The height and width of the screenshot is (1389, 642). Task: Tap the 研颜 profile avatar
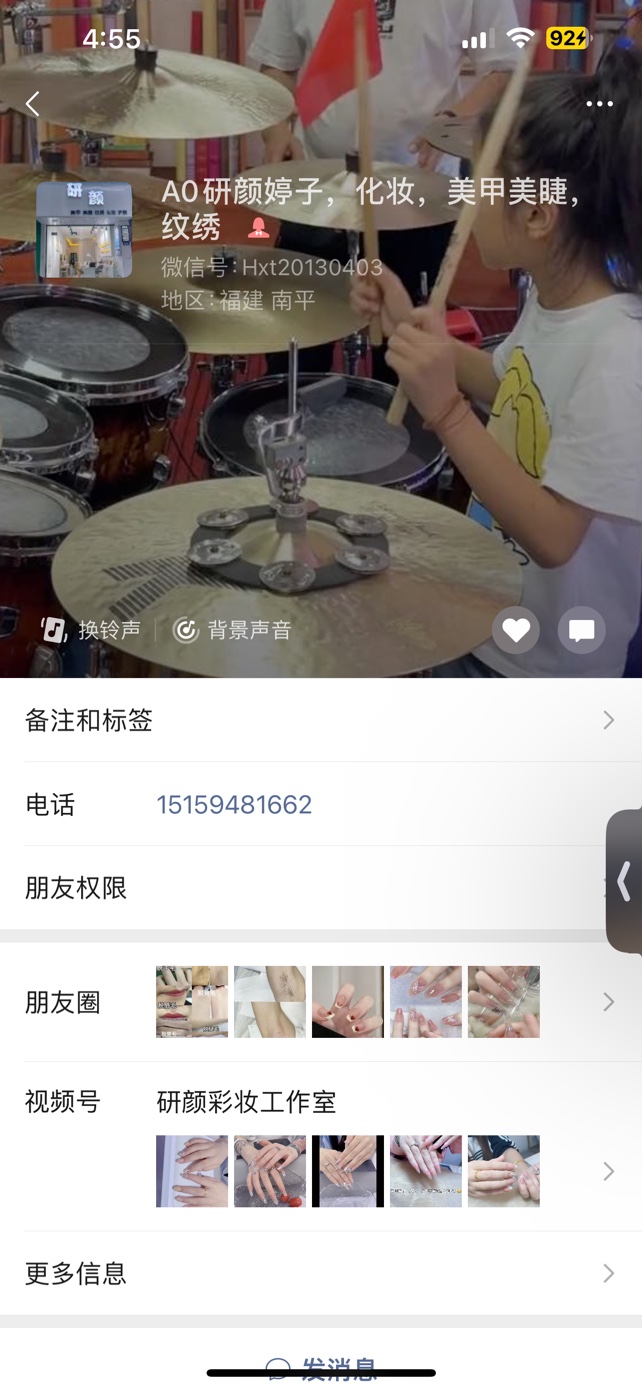[x=84, y=230]
